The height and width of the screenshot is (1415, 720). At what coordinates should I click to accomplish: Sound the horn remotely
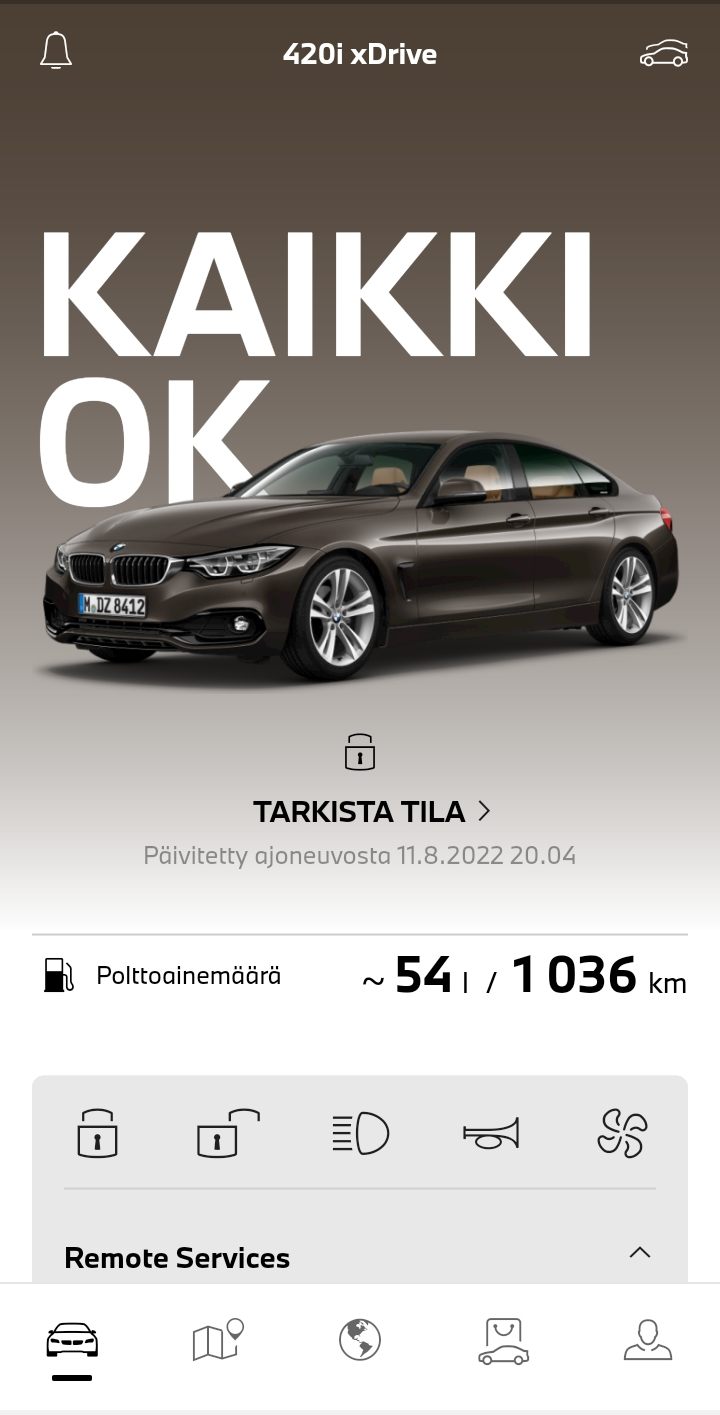(492, 1134)
